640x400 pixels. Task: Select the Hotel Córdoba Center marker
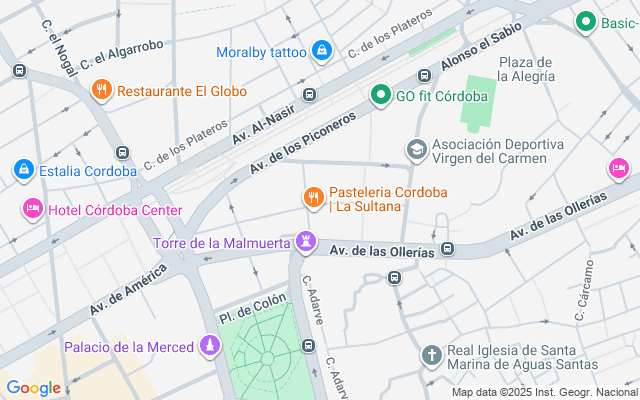[x=33, y=209]
